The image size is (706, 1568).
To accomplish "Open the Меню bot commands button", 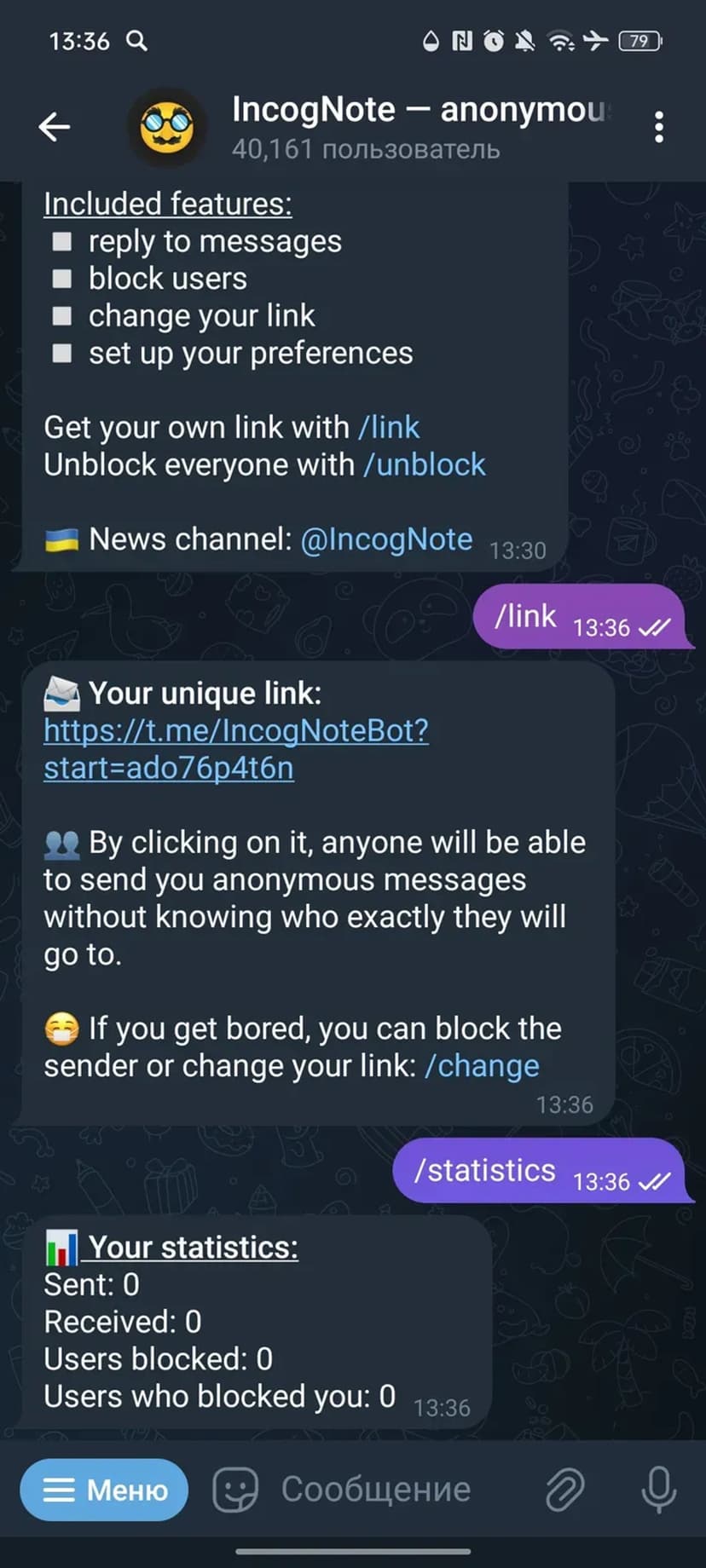I will click(x=104, y=1490).
